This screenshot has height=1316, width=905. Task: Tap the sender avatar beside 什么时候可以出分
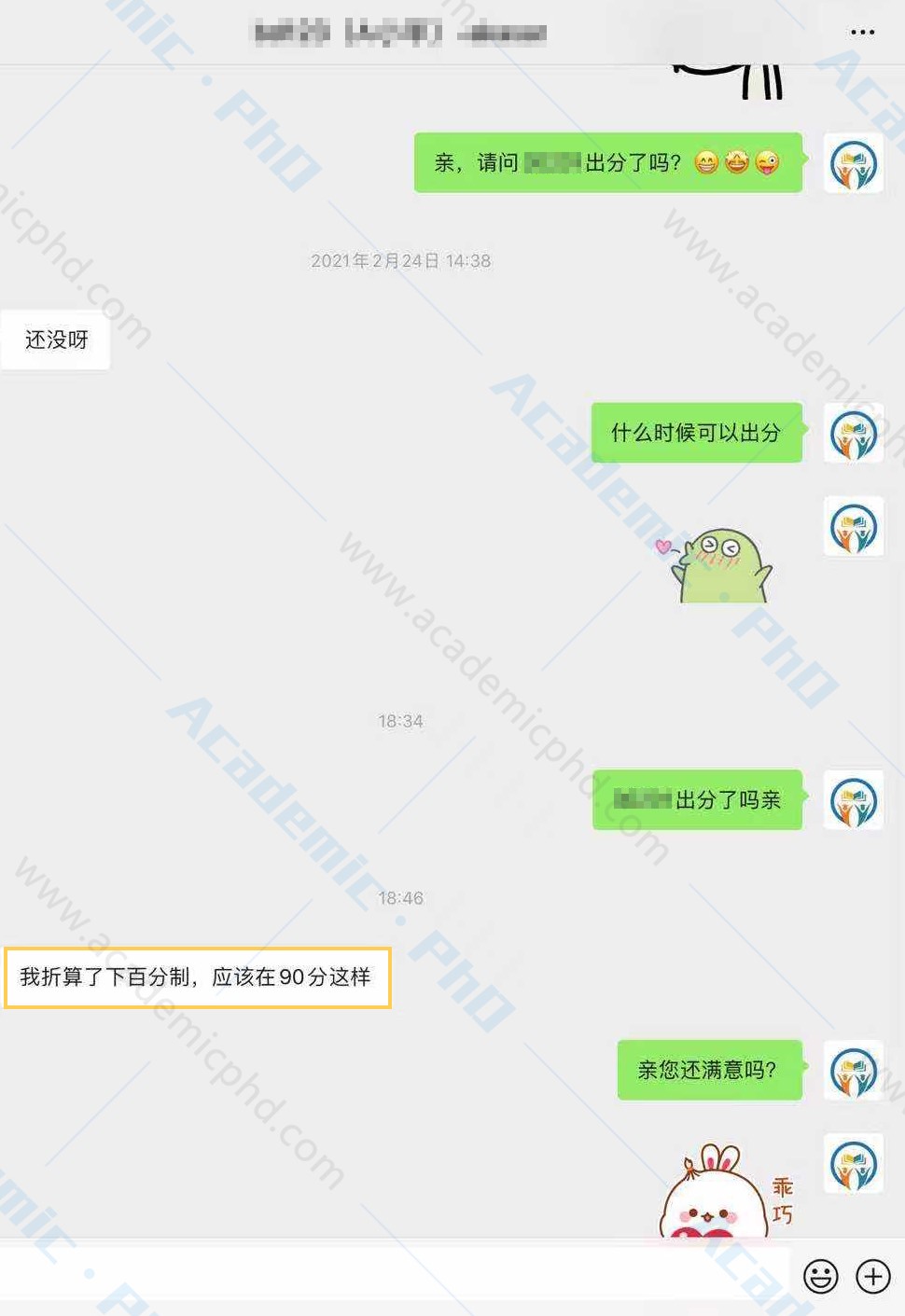(x=853, y=434)
